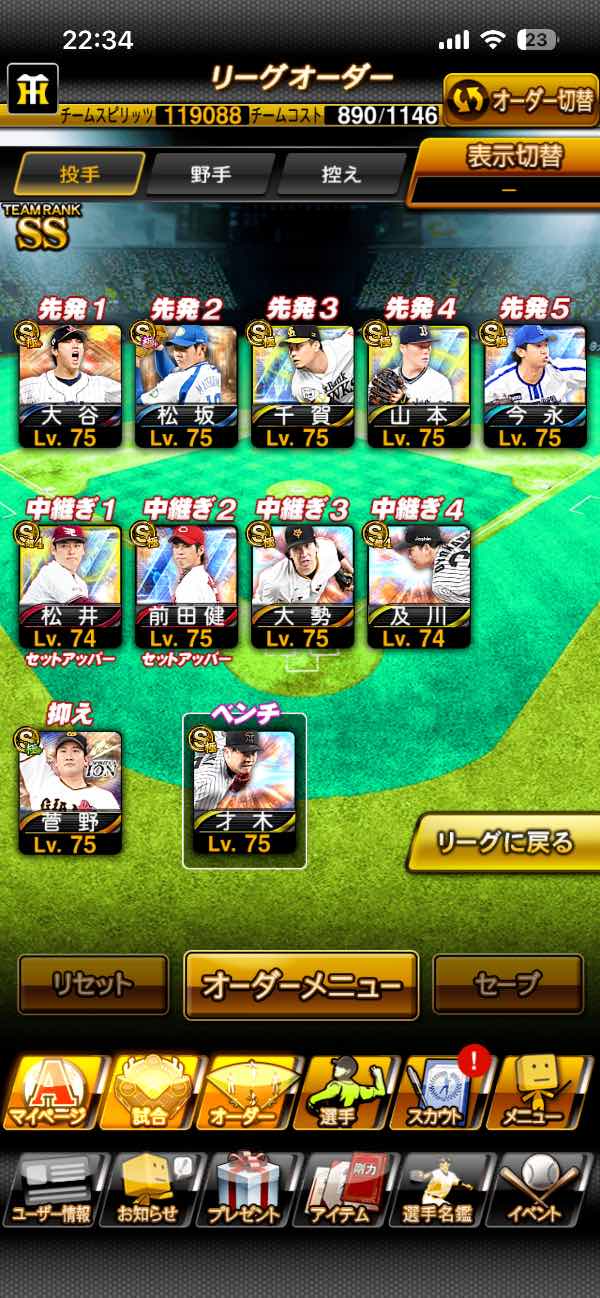Select starting pitcher 大谷 card
This screenshot has height=1298, width=600.
(x=70, y=385)
